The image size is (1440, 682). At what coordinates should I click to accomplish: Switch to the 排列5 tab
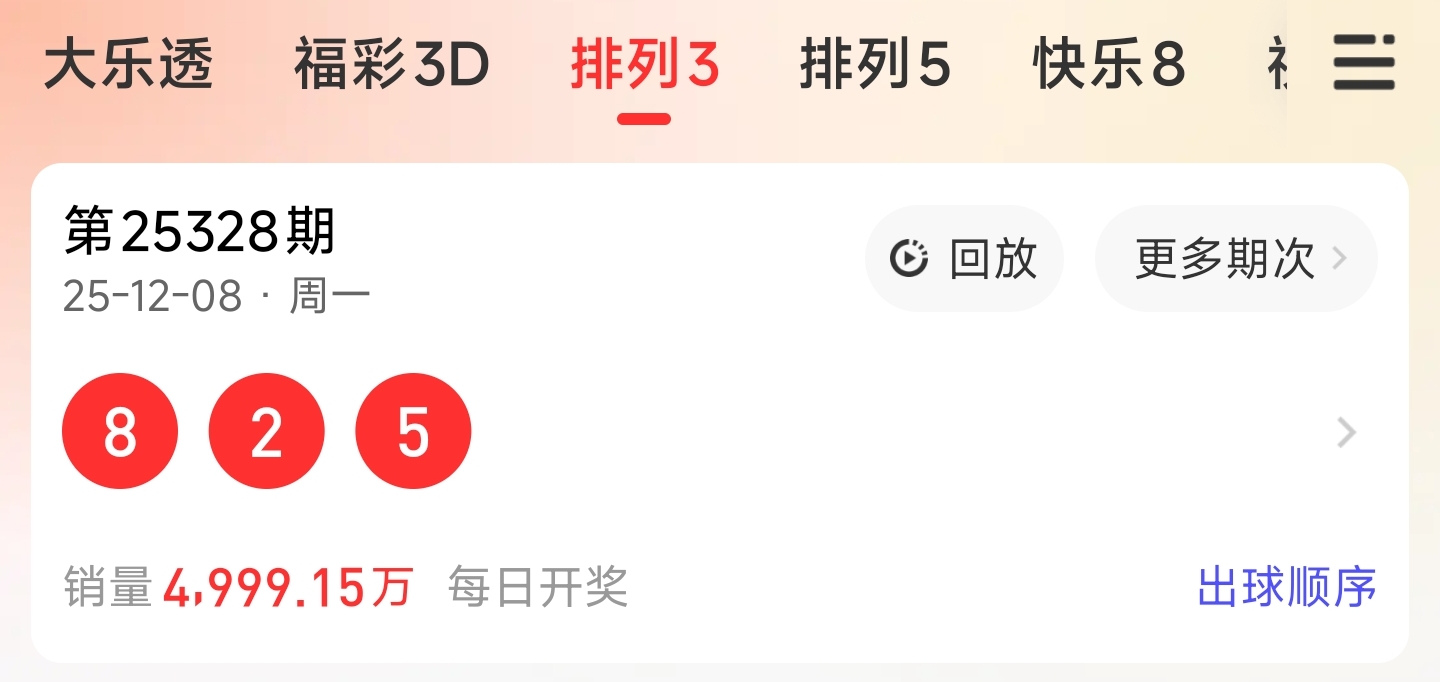874,66
